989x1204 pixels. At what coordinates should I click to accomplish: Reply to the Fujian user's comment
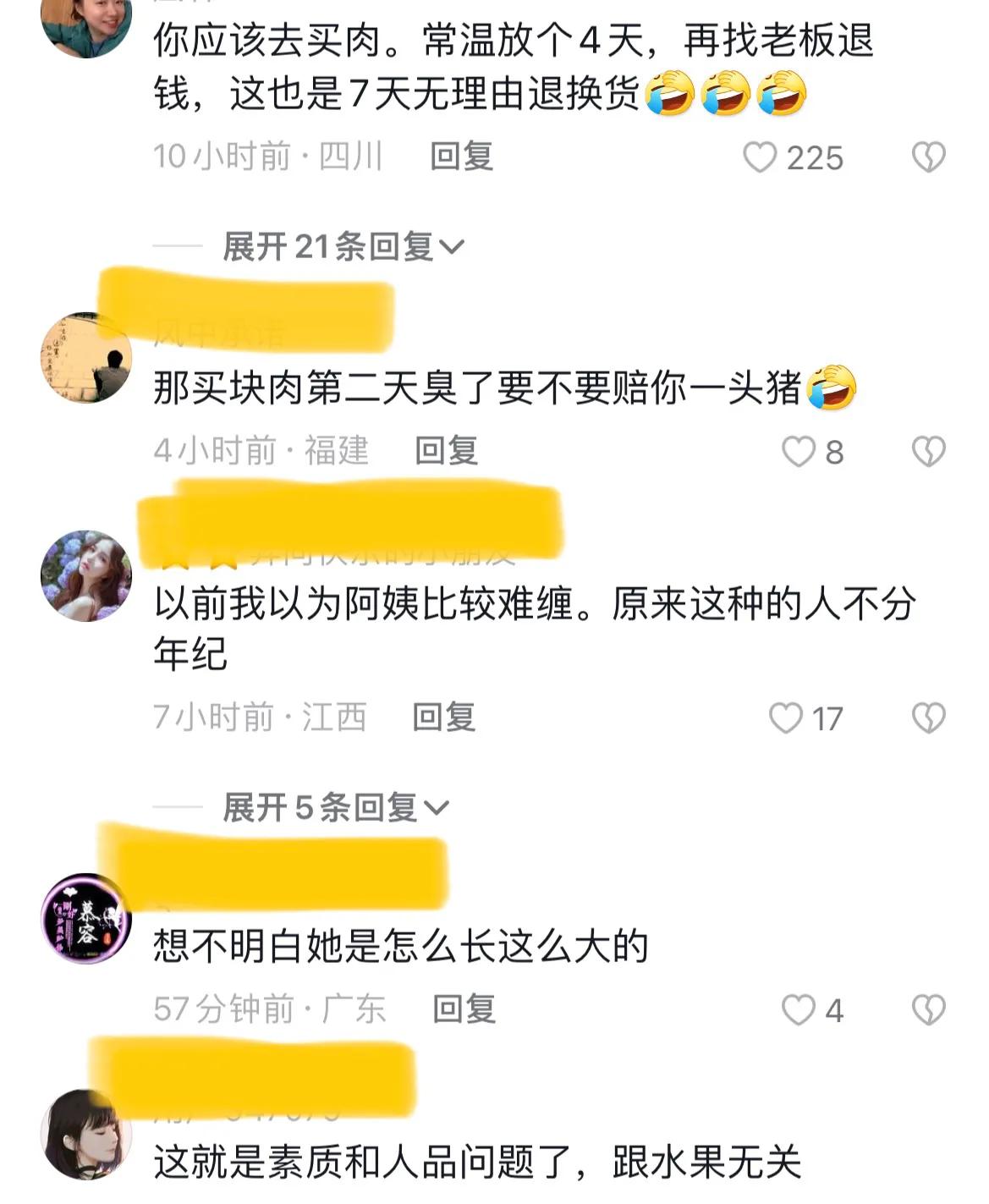click(x=446, y=449)
